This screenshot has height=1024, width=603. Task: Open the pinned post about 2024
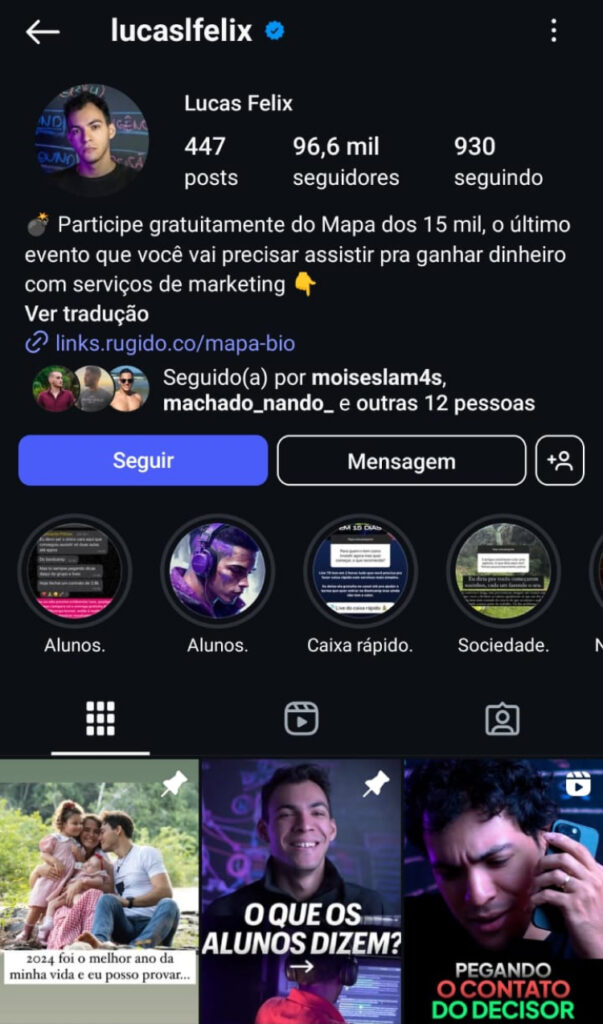pos(99,890)
